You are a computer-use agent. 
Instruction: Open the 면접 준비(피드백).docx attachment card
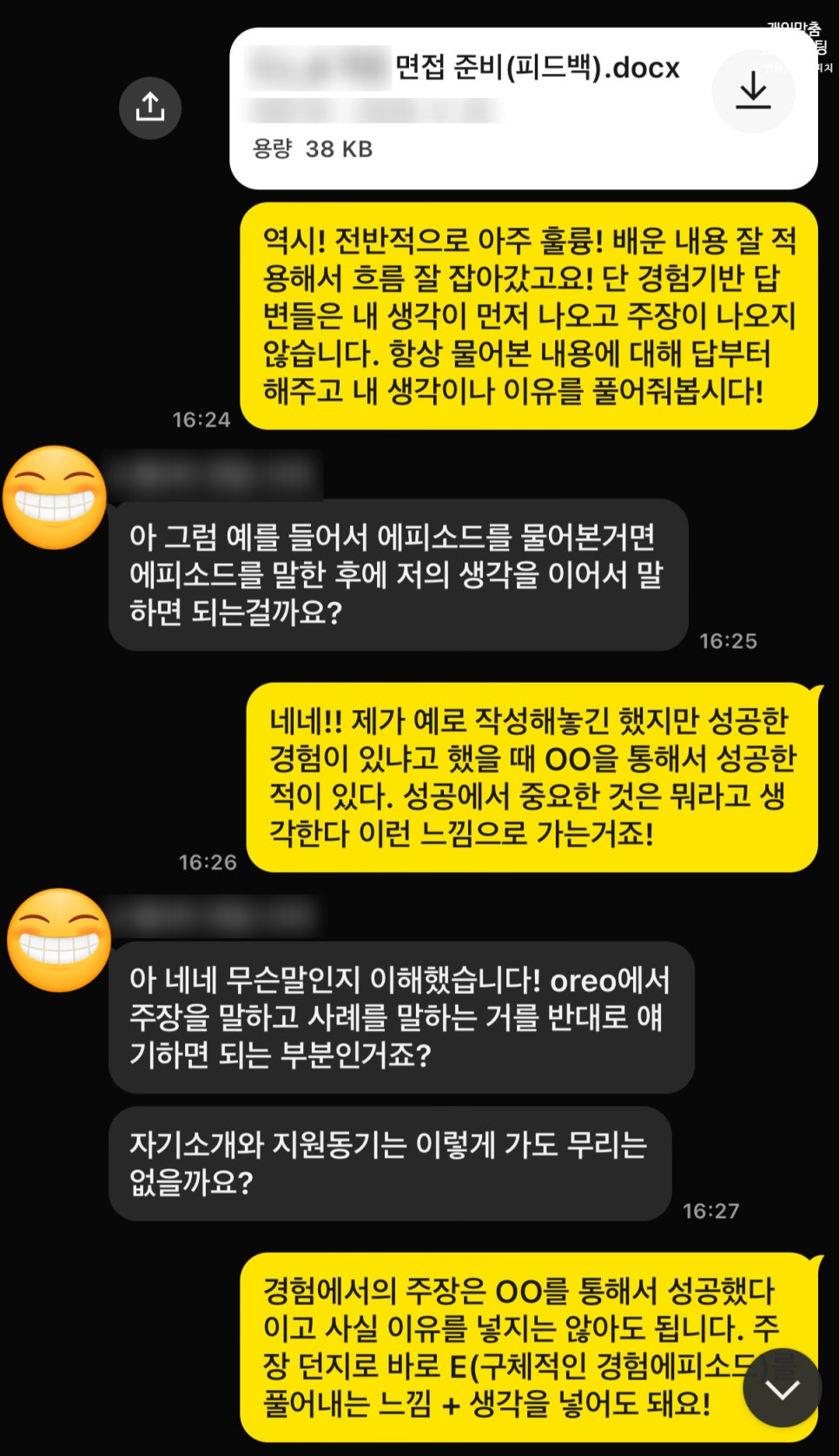pos(523,109)
